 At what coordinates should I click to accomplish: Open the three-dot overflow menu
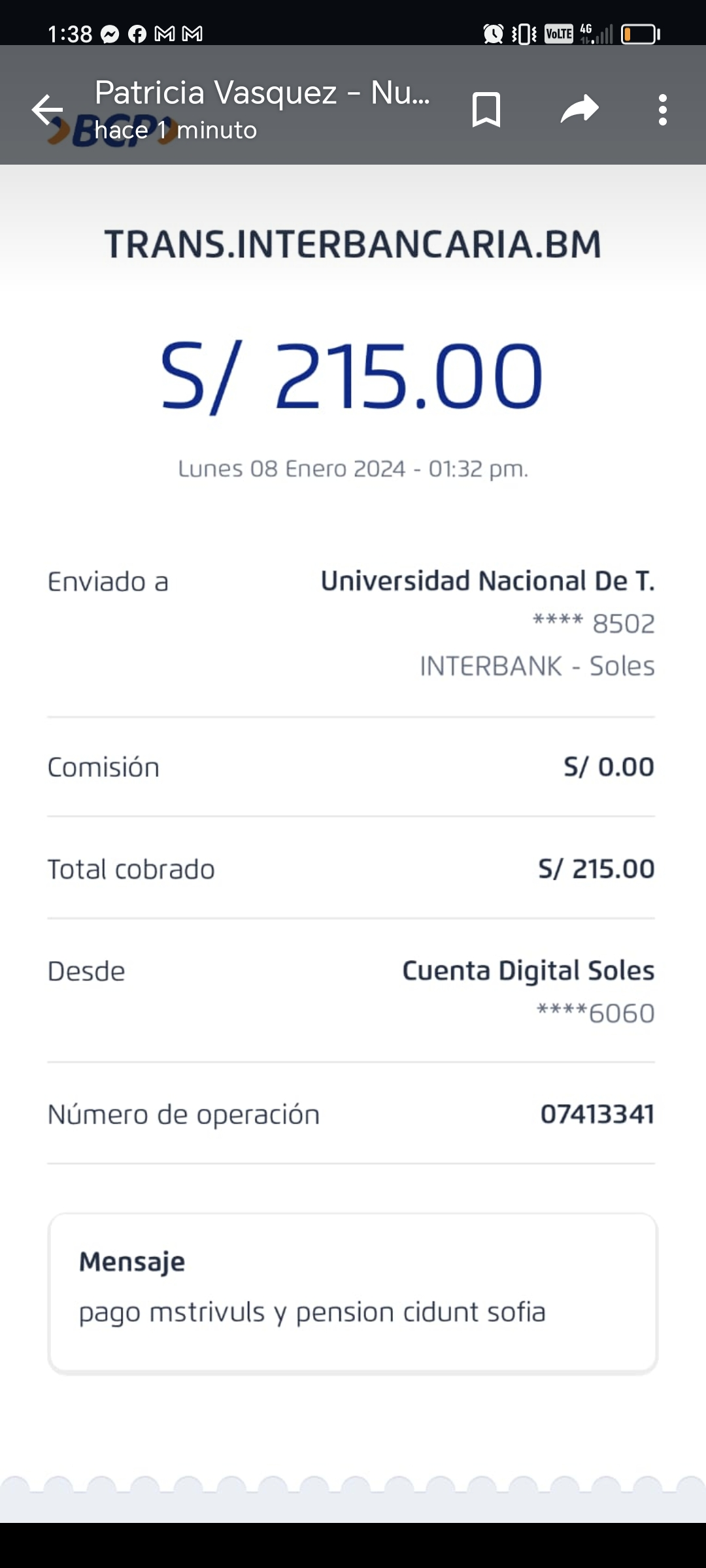[663, 110]
